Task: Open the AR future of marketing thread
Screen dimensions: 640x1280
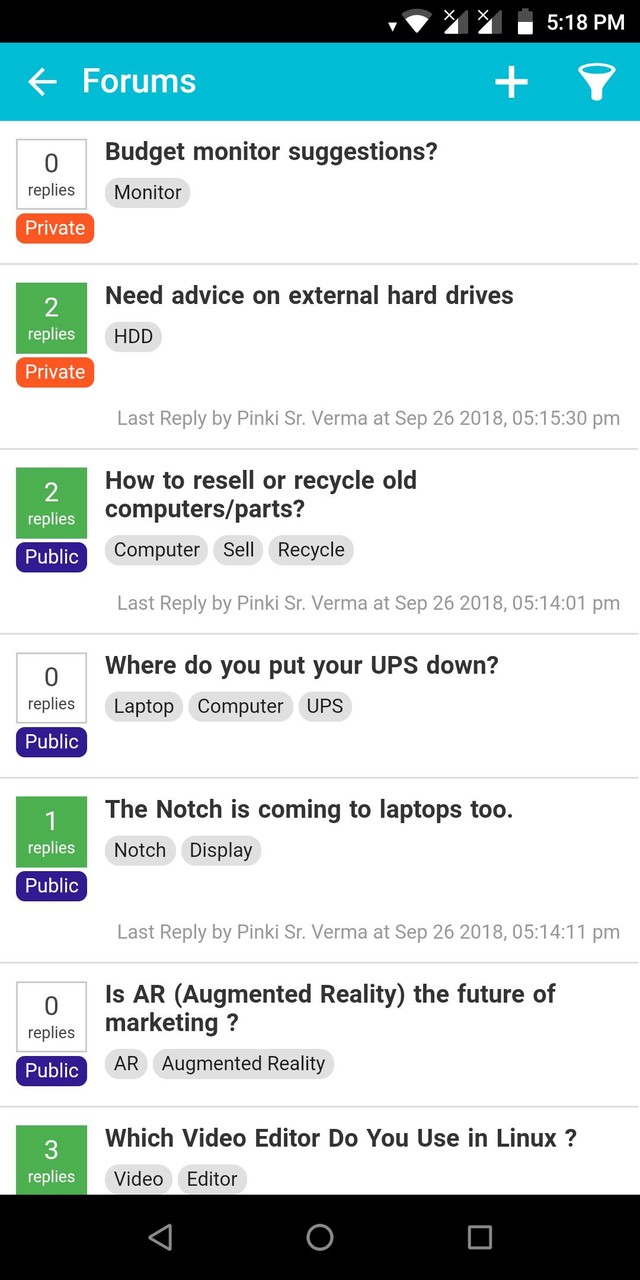Action: 330,1008
